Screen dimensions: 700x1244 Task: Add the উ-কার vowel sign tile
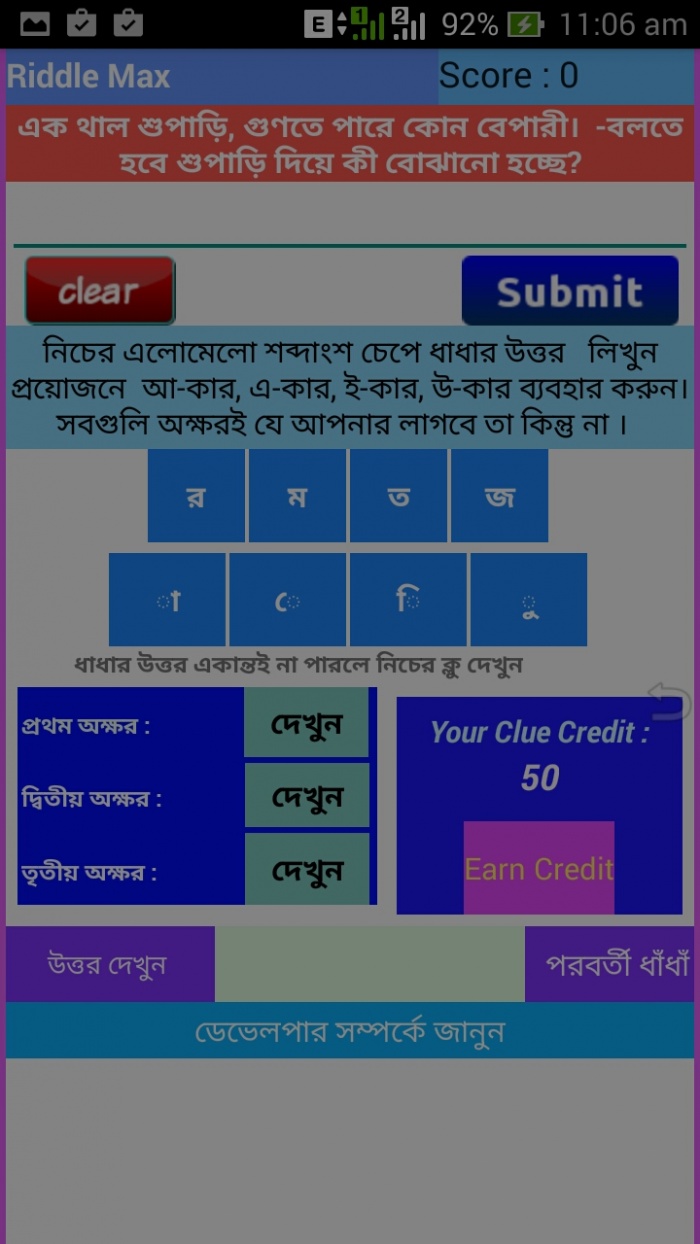pyautogui.click(x=528, y=600)
